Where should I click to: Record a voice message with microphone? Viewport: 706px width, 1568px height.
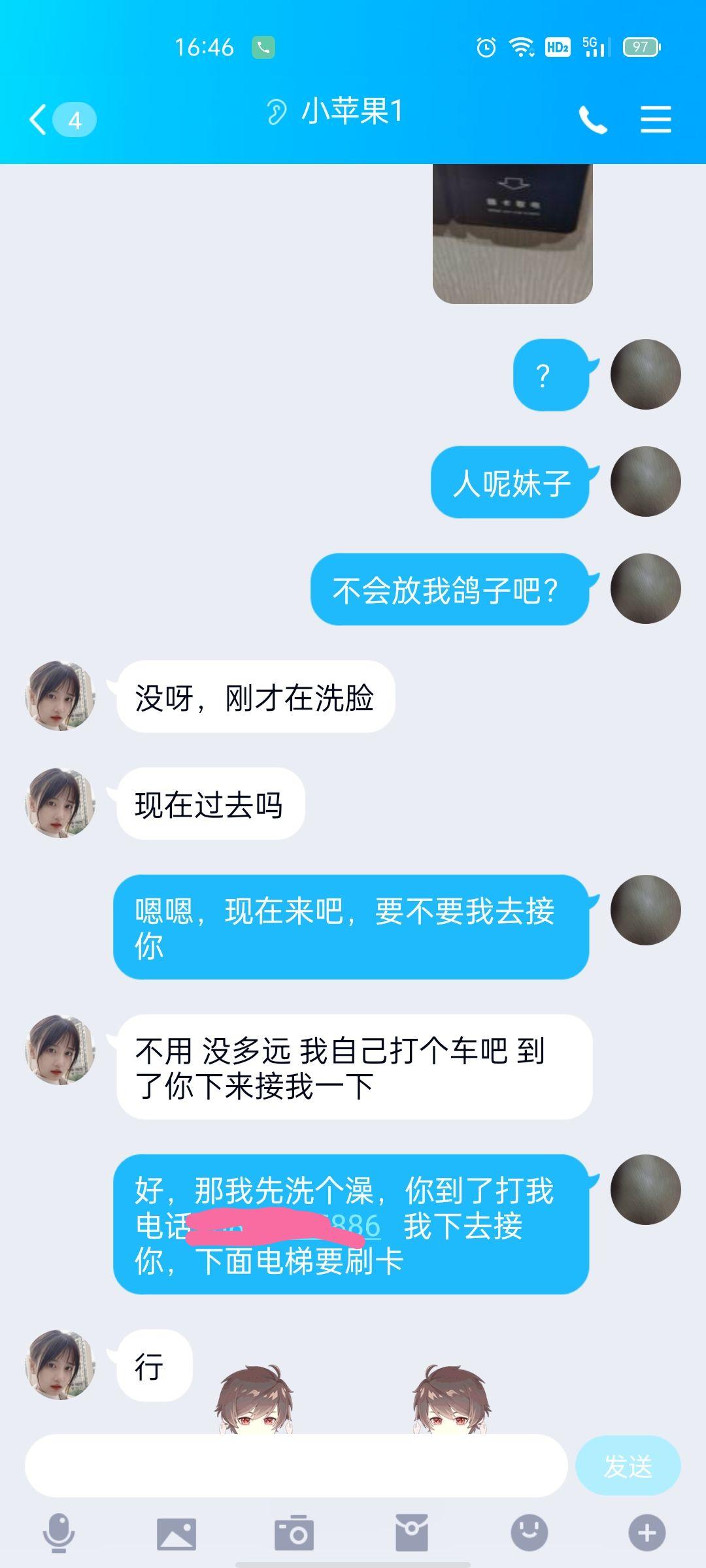[x=59, y=1533]
